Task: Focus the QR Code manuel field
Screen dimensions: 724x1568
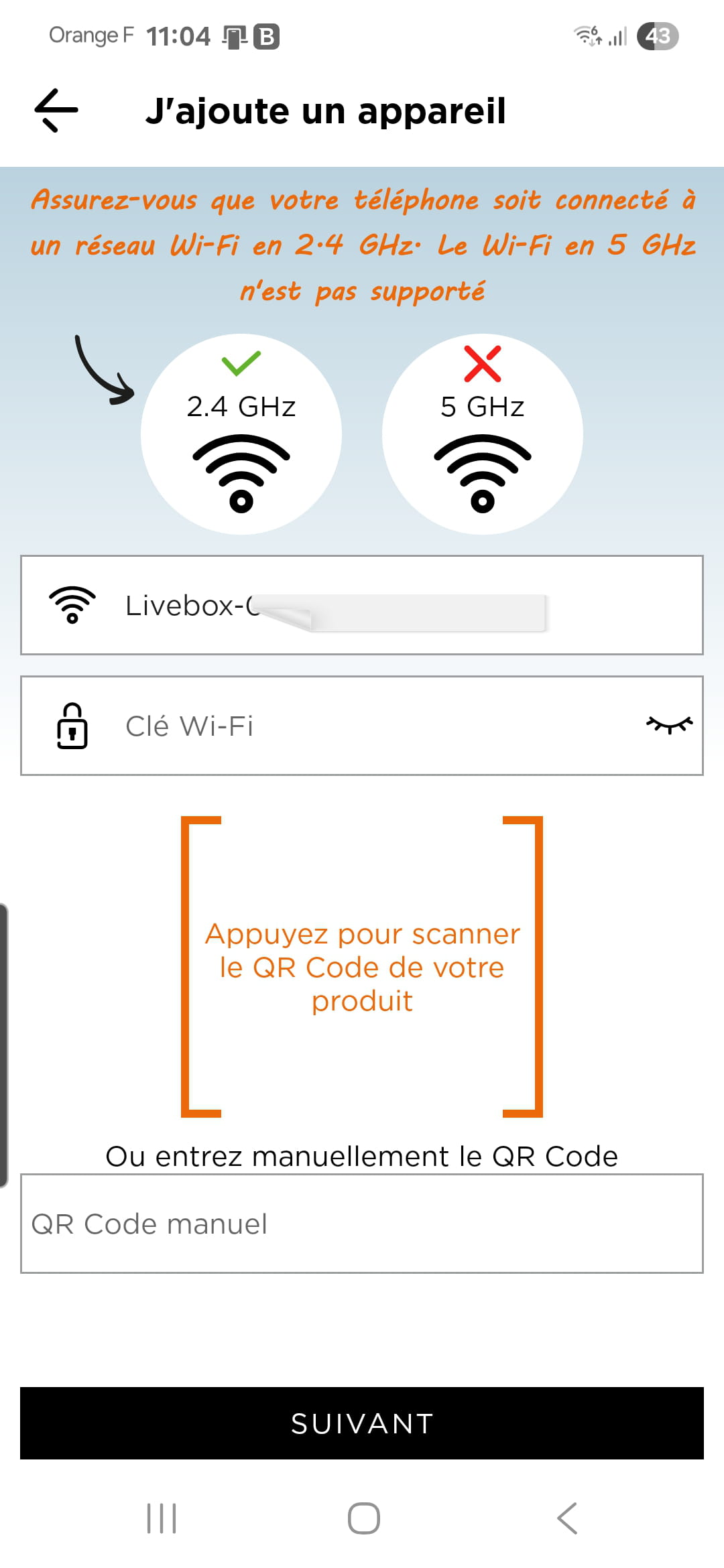Action: tap(362, 1224)
